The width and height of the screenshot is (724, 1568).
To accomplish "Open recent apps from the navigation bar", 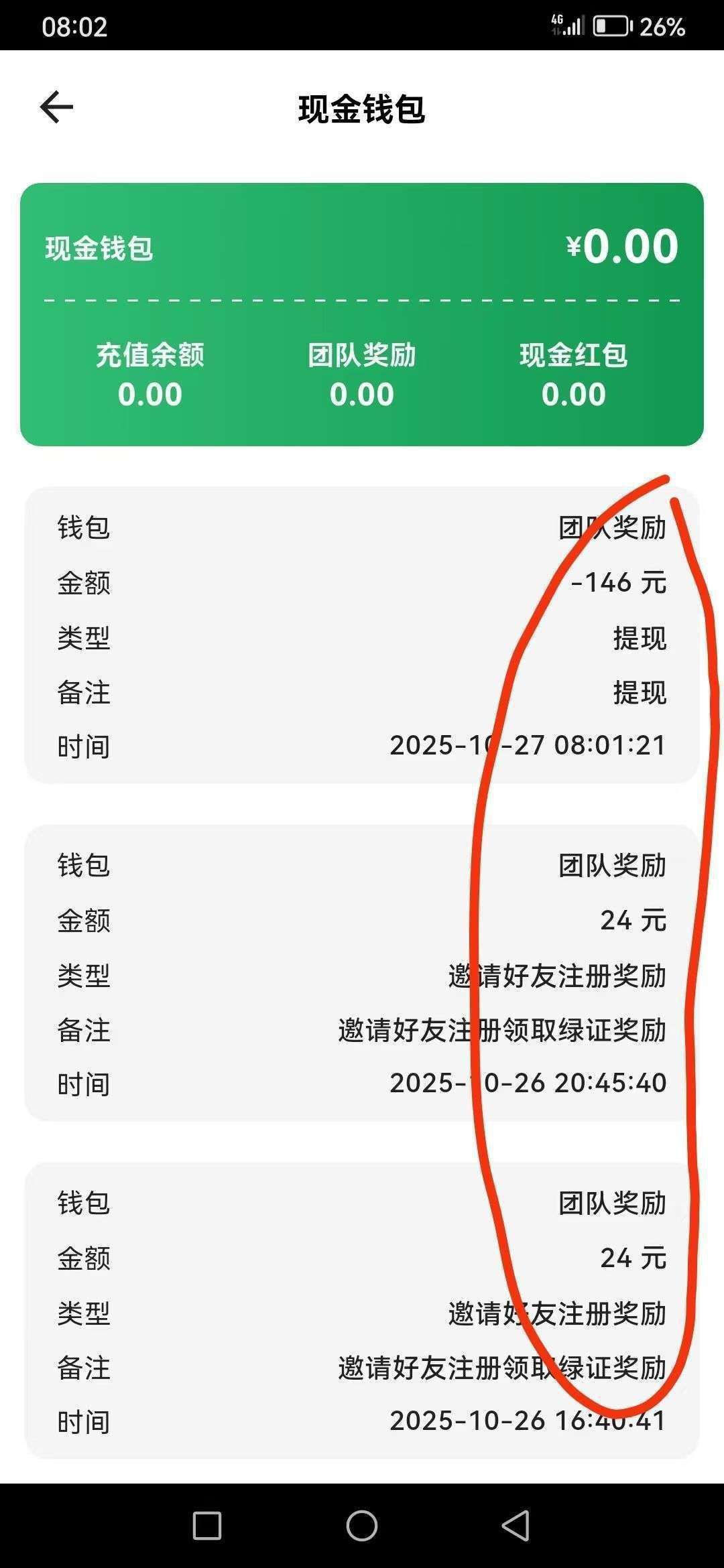I will click(x=207, y=1526).
